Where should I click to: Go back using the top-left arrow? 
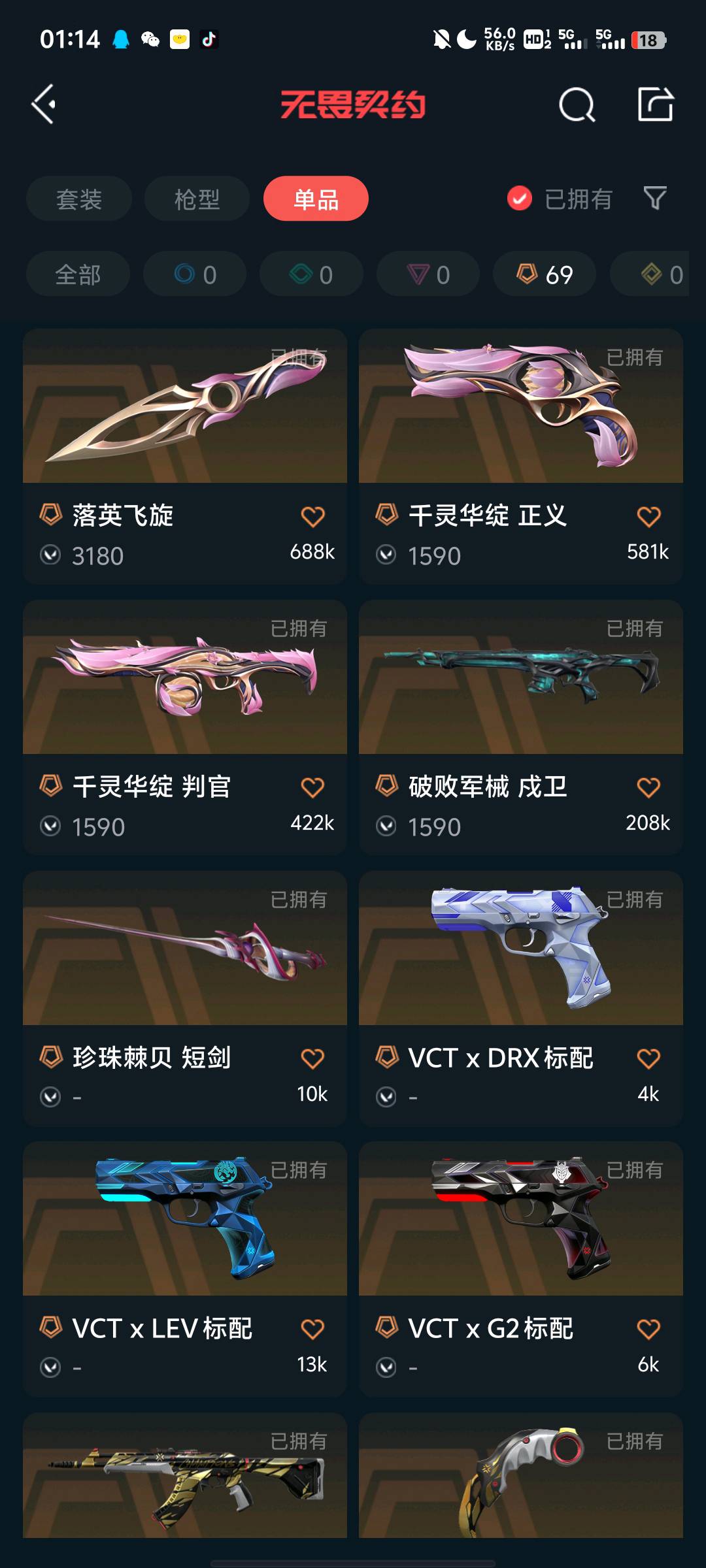pos(44,105)
